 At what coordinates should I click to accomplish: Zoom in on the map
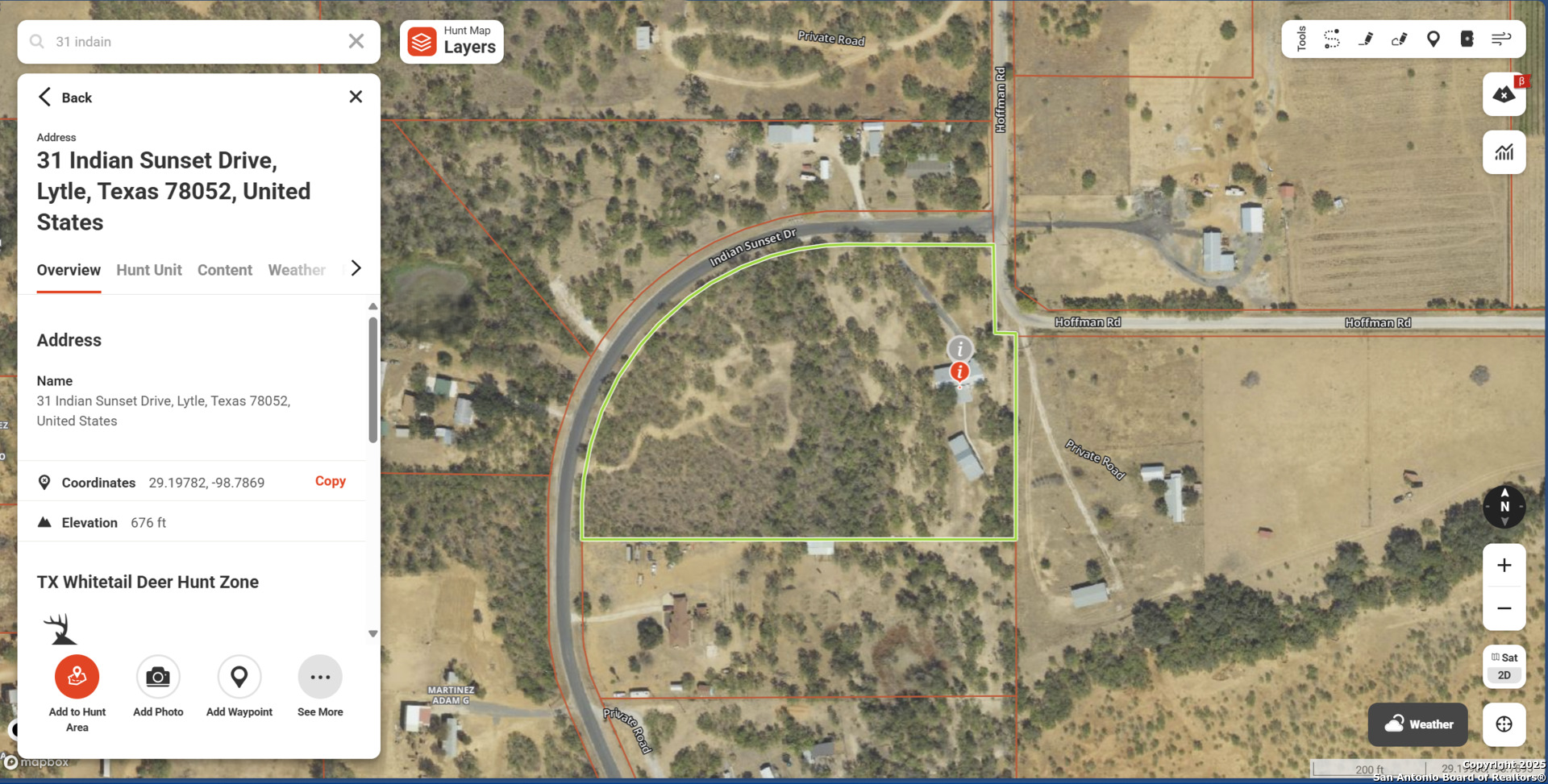point(1504,566)
